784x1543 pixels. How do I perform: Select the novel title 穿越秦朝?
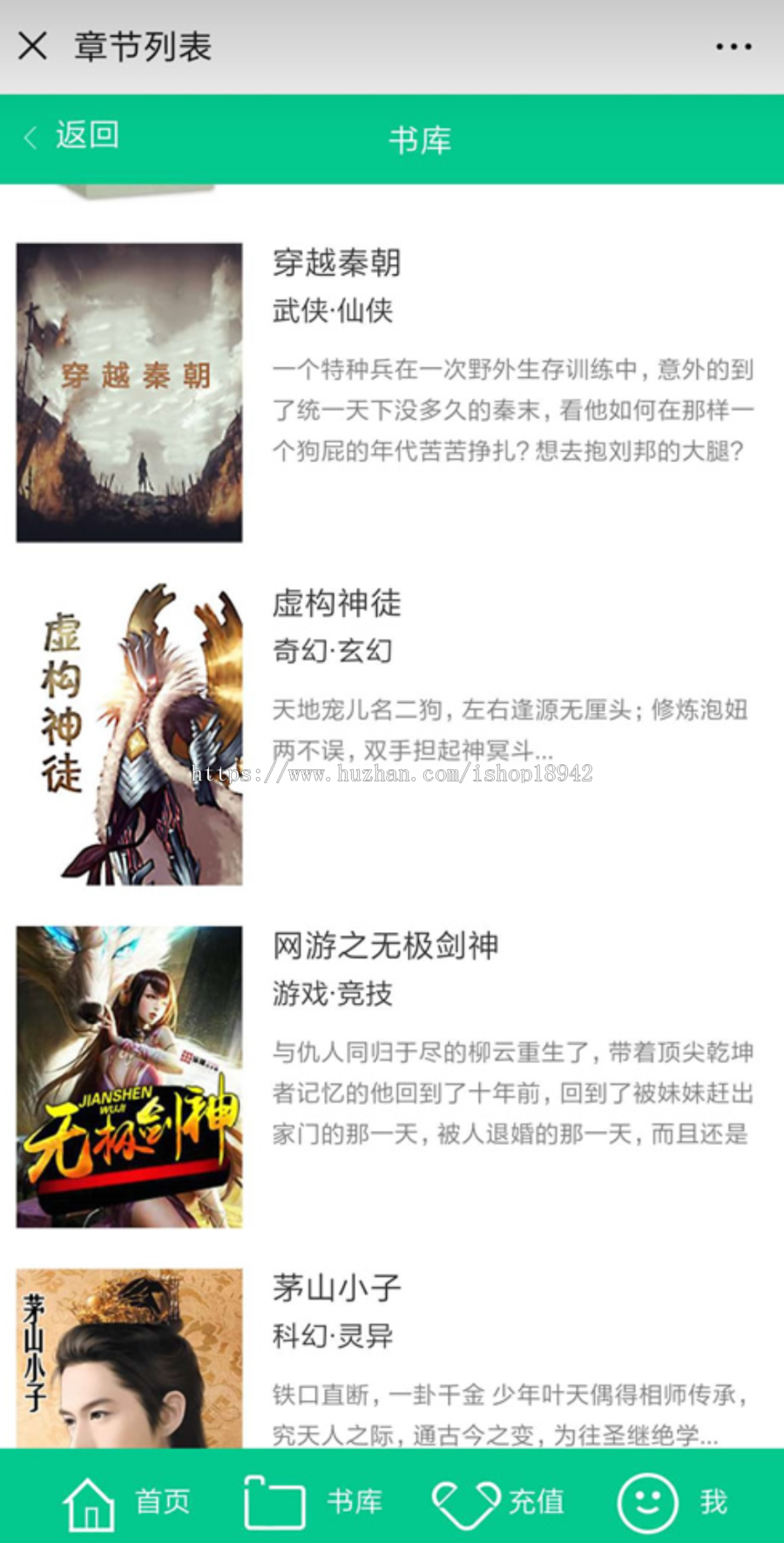pyautogui.click(x=335, y=264)
